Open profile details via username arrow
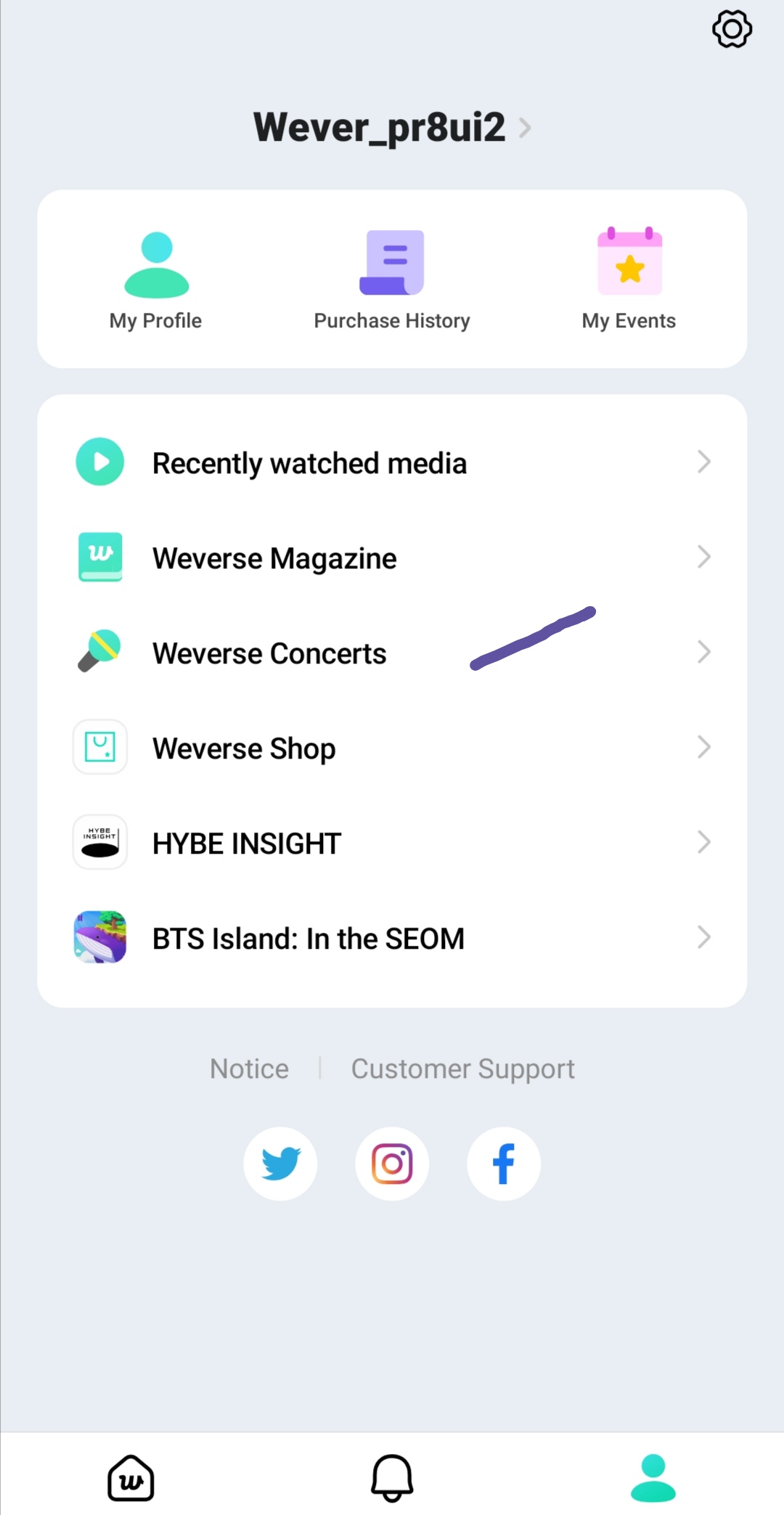 coord(524,127)
